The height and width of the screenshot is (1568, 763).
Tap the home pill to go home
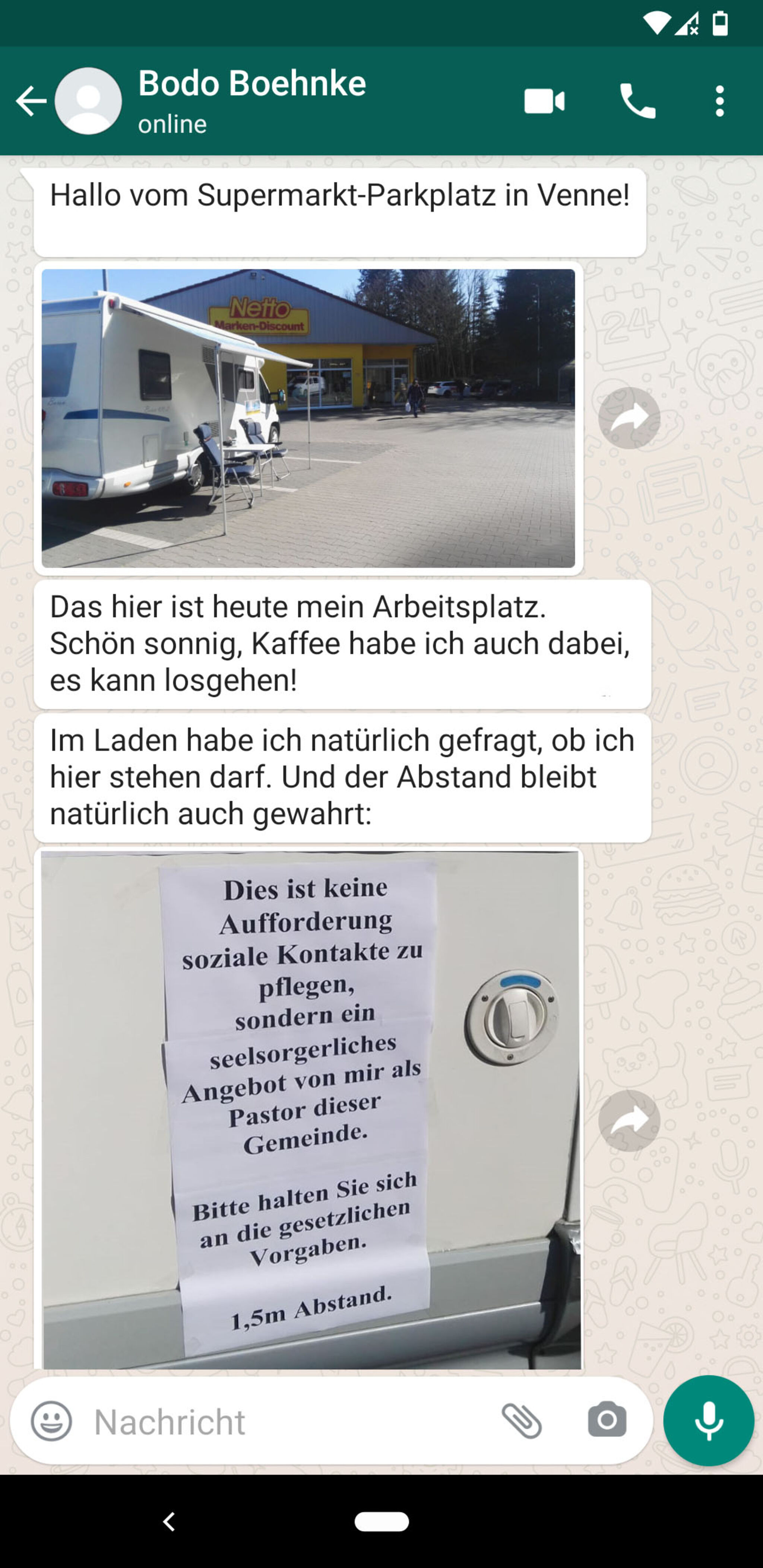(382, 1522)
